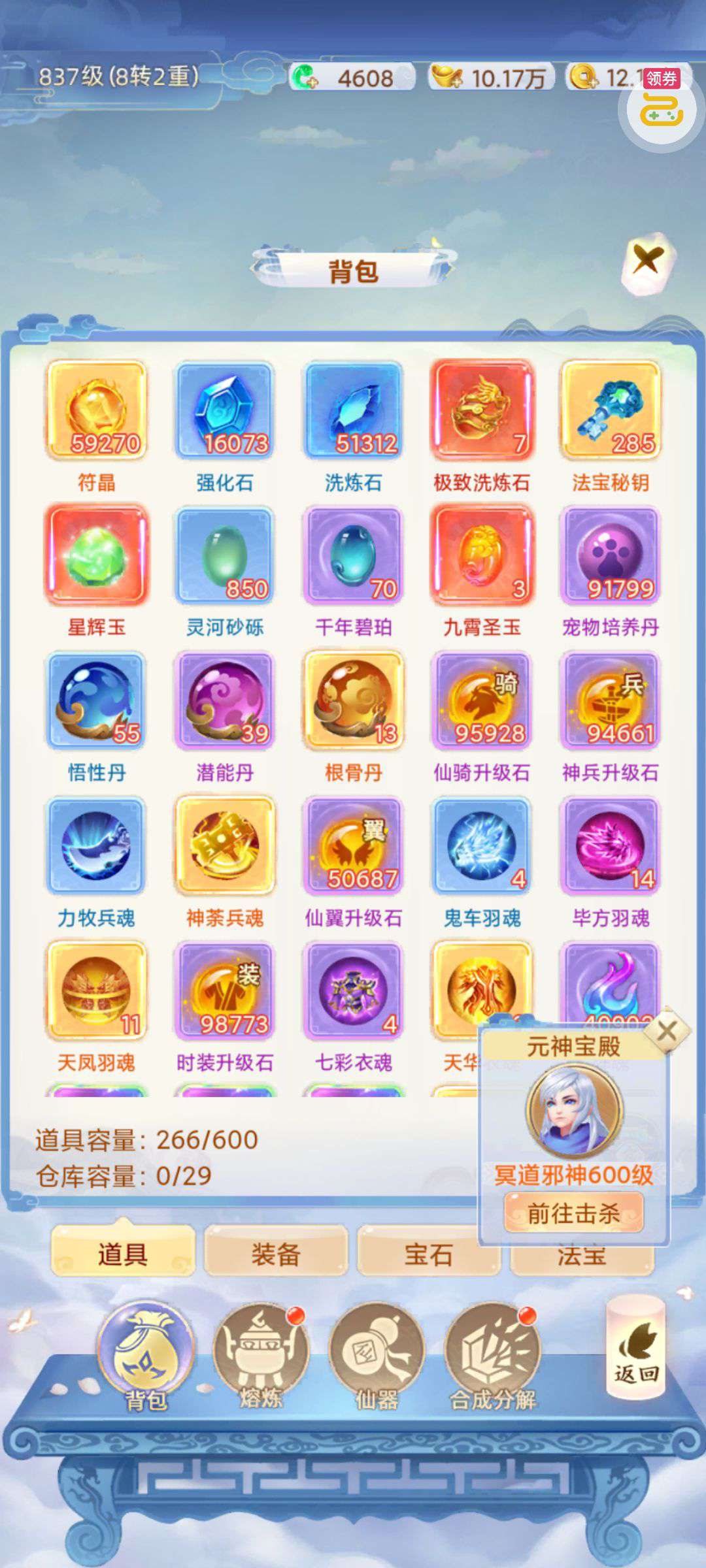Open the 熔炼 section
Image resolution: width=706 pixels, height=1568 pixels.
(x=260, y=1354)
